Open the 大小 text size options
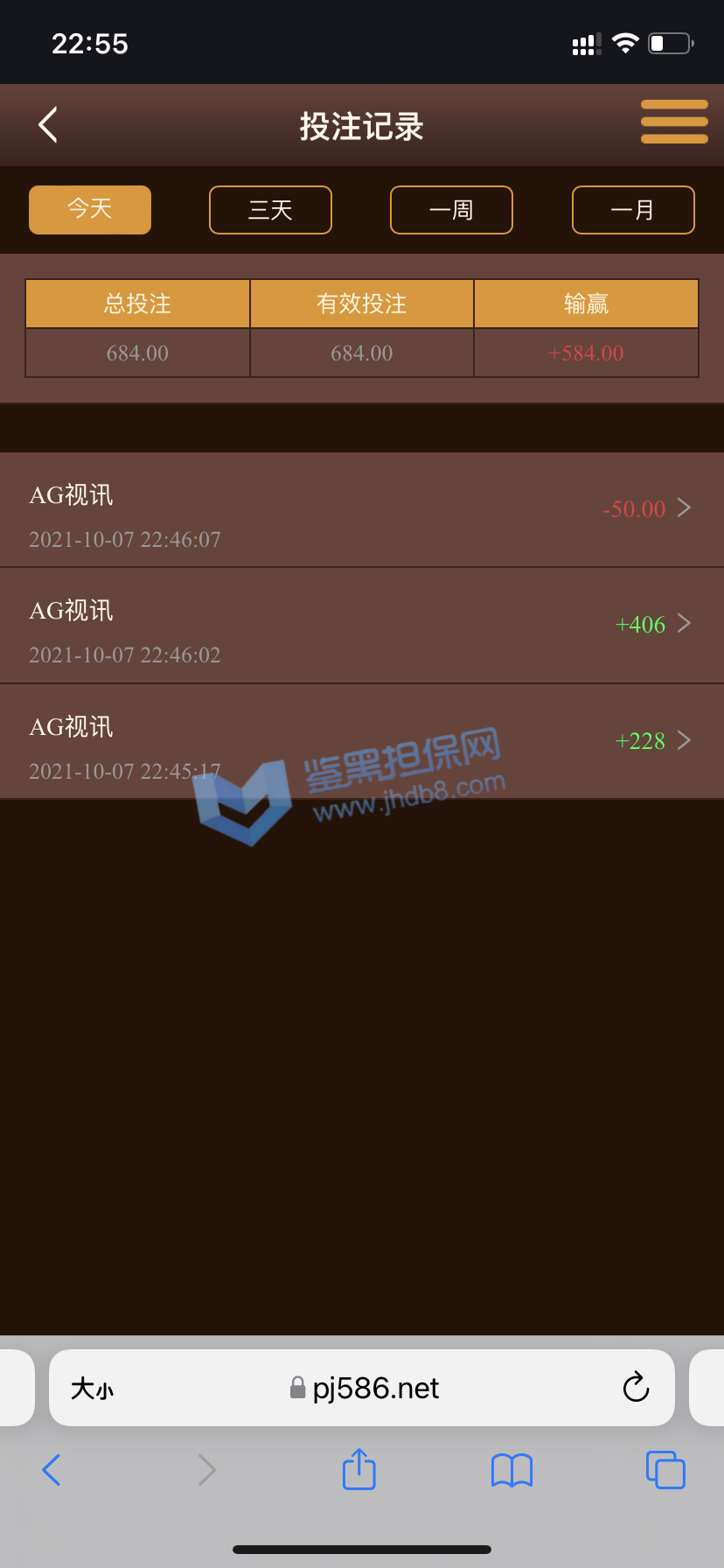This screenshot has height=1568, width=724. [x=92, y=1389]
